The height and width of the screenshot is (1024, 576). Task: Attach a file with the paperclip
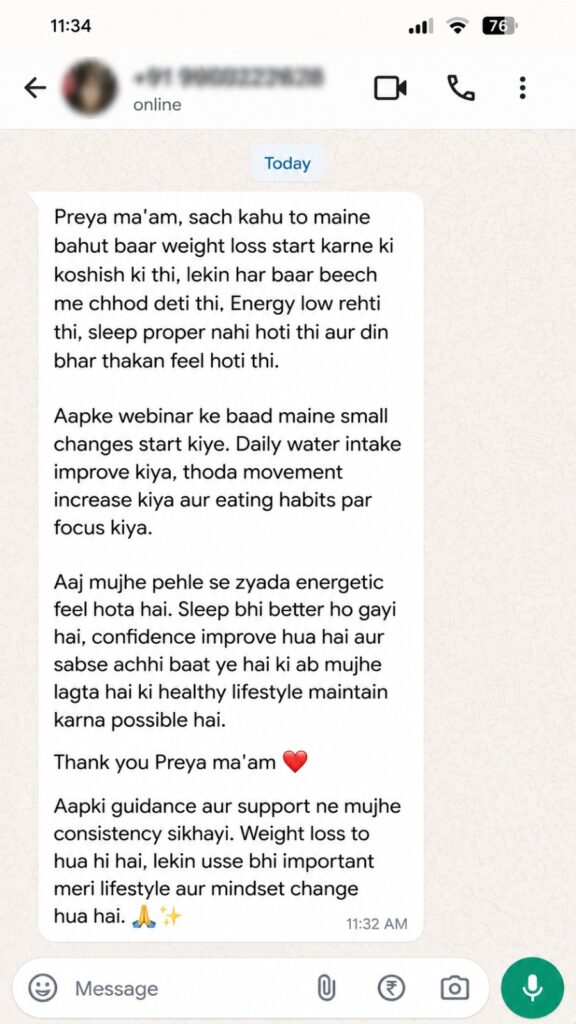(x=326, y=988)
